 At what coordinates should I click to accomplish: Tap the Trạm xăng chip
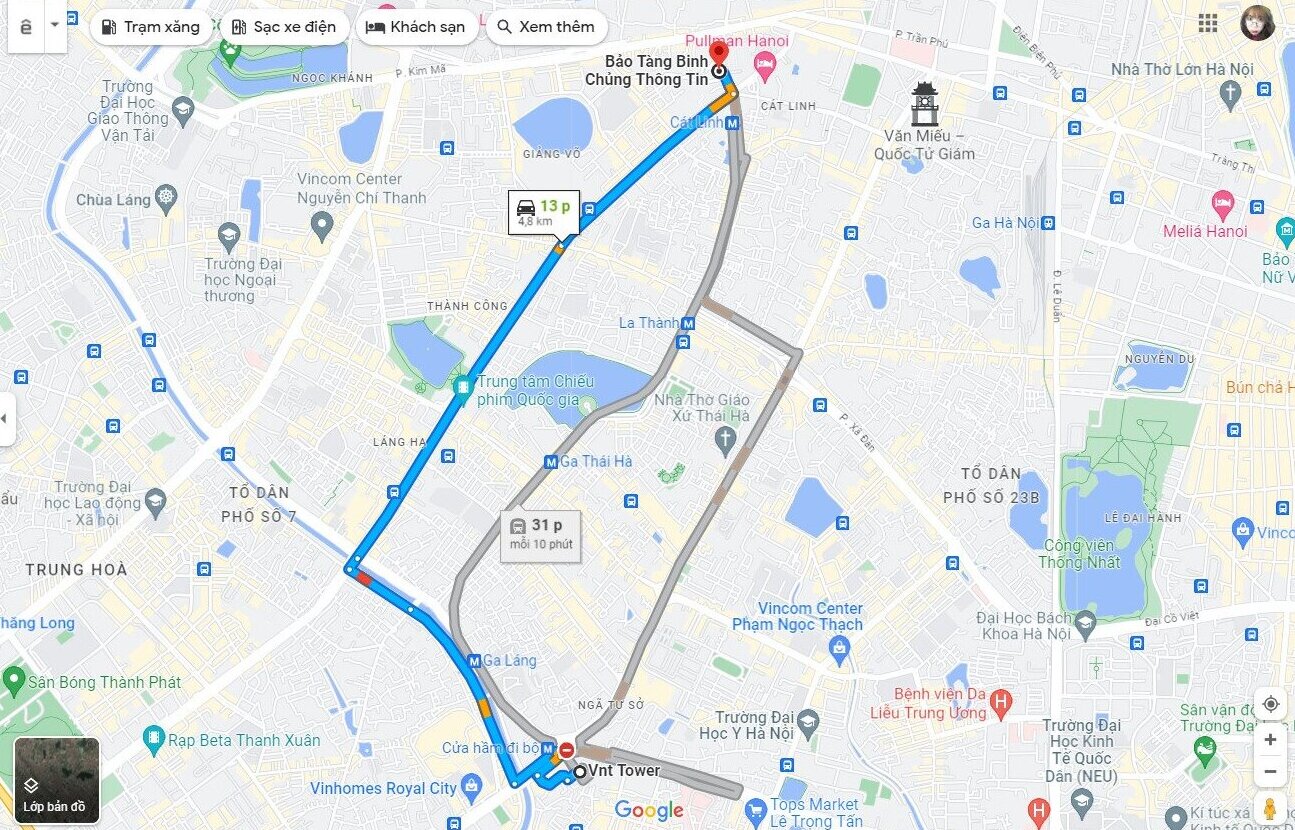(151, 27)
